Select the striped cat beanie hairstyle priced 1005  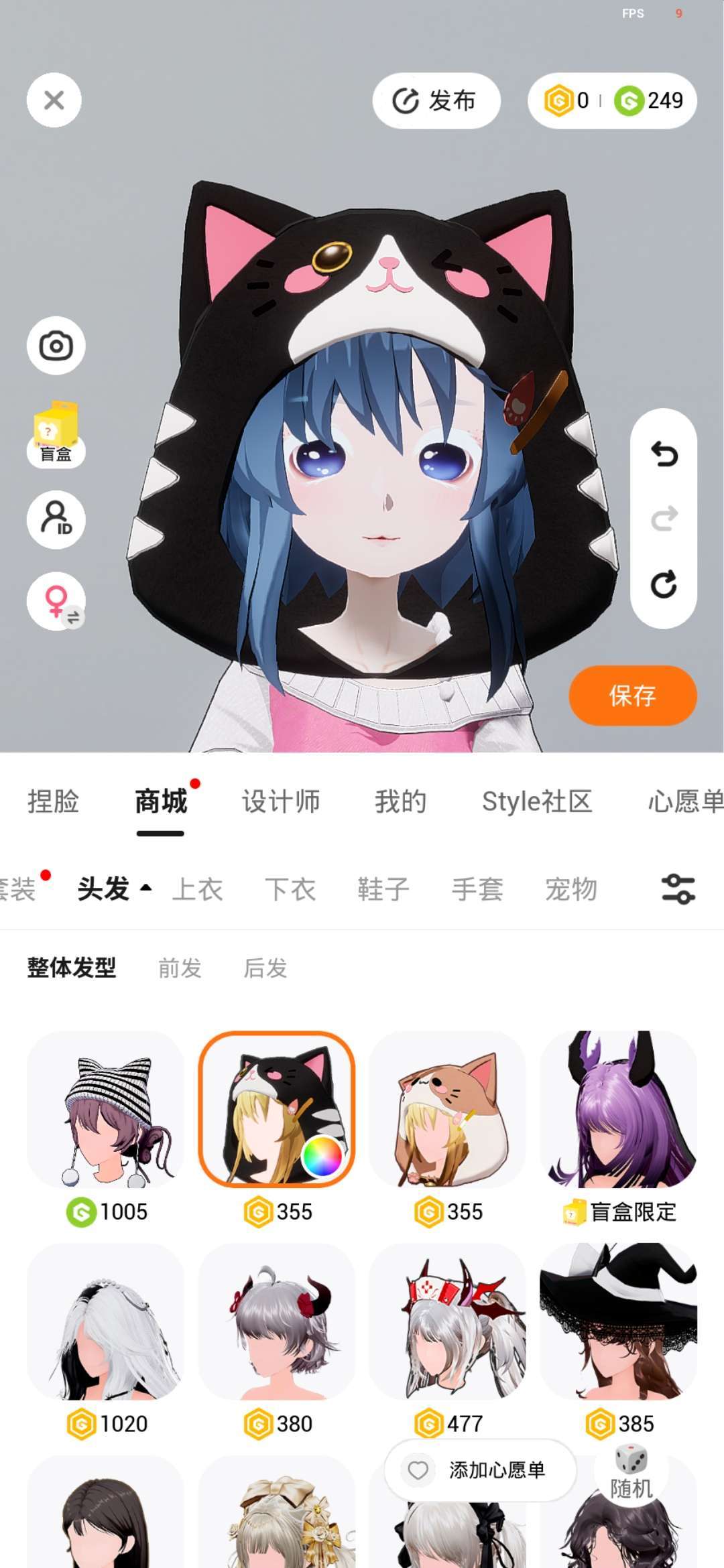point(106,1110)
